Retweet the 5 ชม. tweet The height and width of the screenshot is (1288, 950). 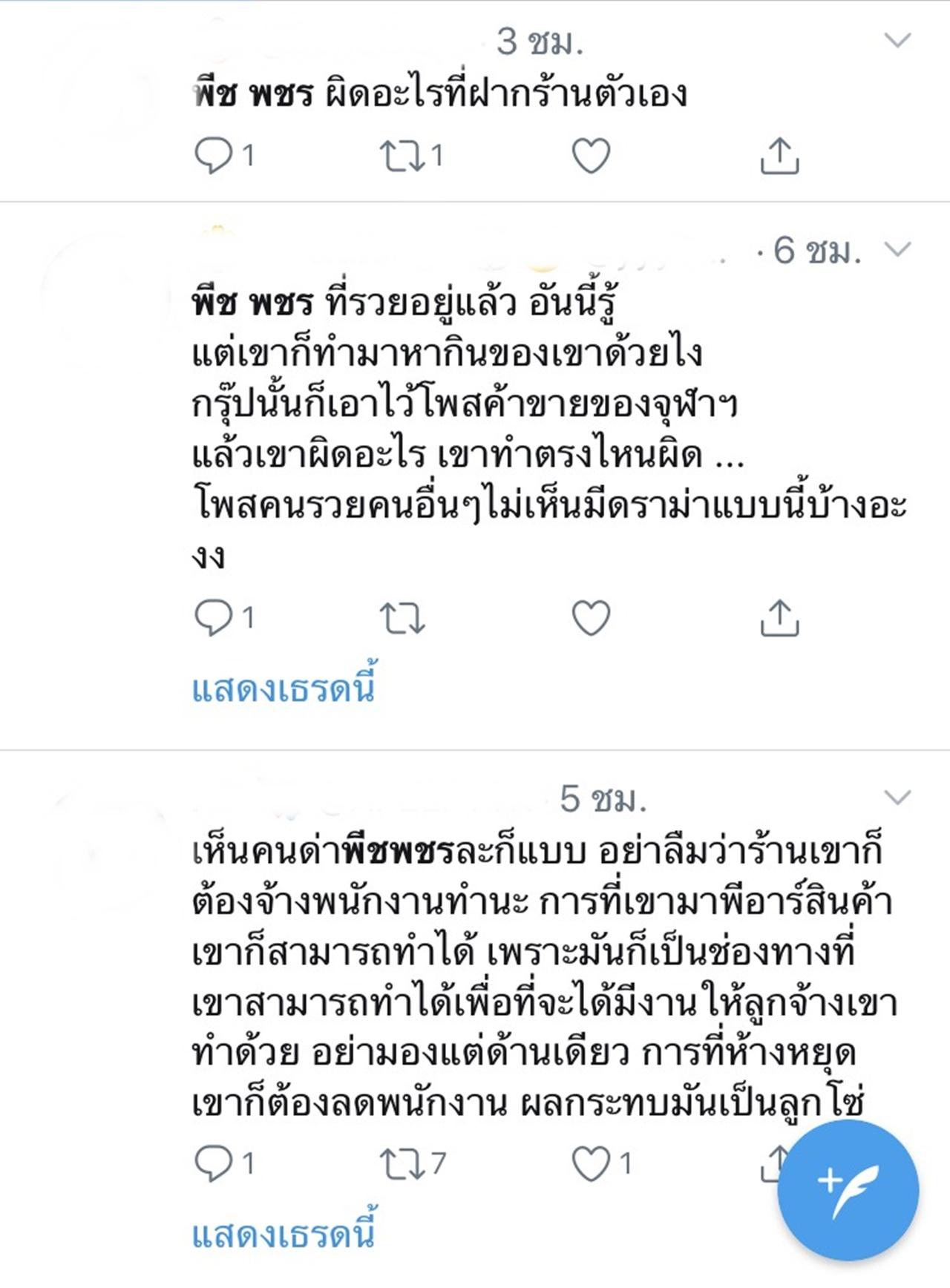(x=402, y=1163)
